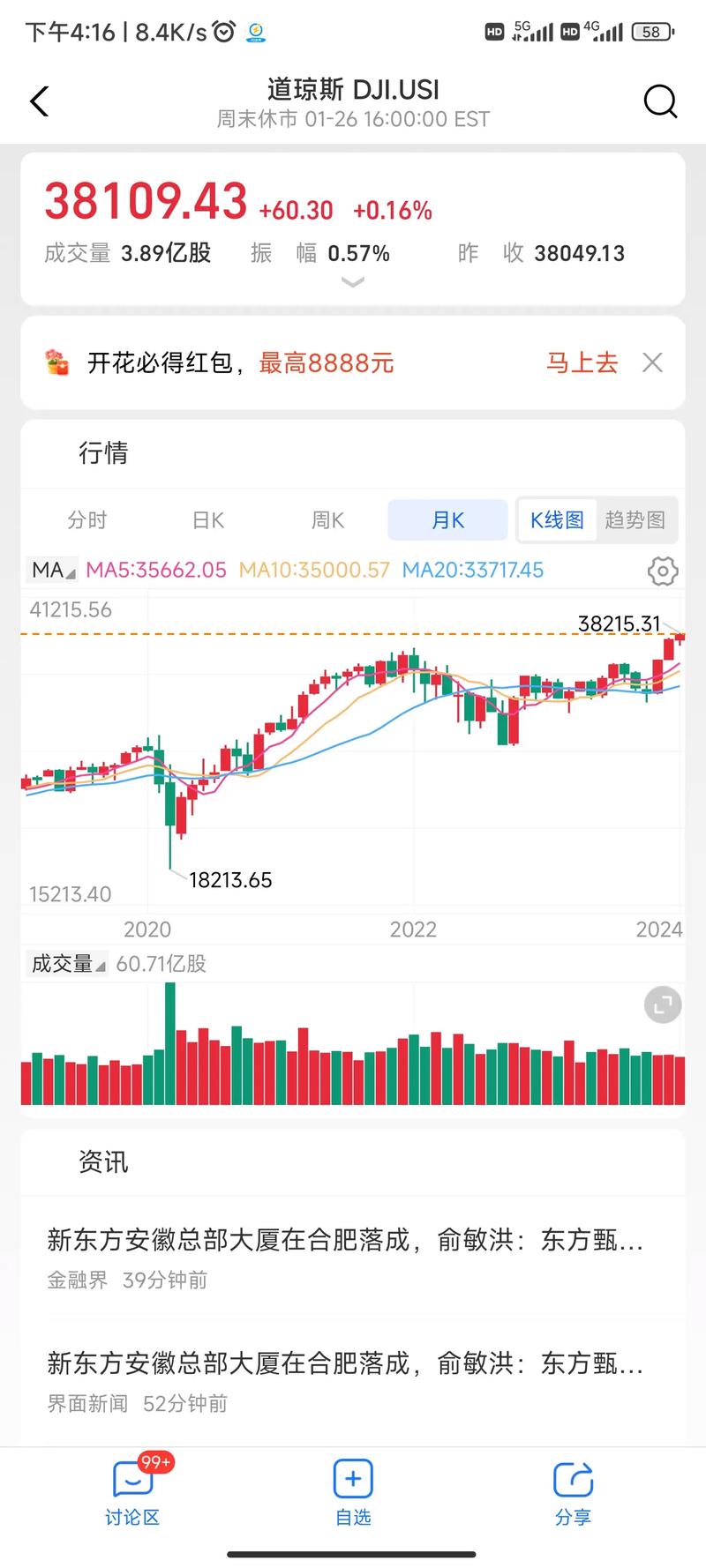Open the 分享 share icon

pyautogui.click(x=571, y=1477)
